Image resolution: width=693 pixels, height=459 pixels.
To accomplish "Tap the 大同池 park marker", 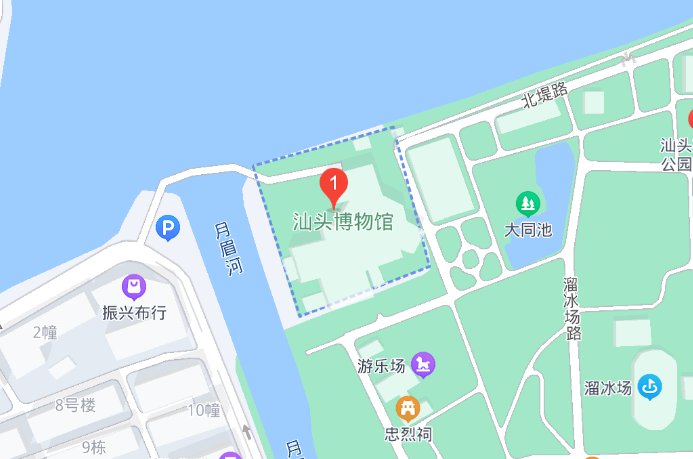I will pos(528,205).
